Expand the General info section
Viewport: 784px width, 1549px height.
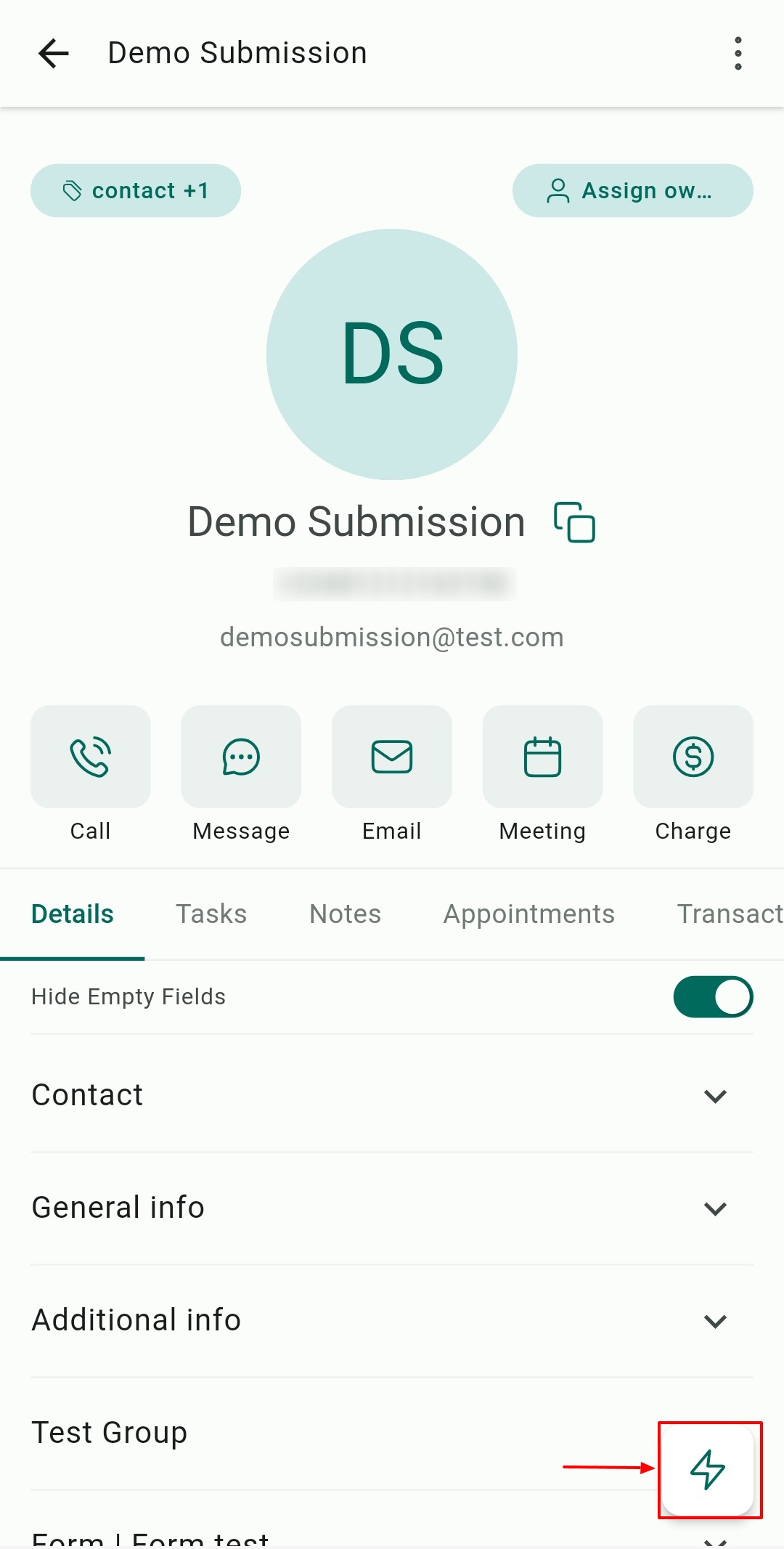pyautogui.click(x=715, y=1208)
